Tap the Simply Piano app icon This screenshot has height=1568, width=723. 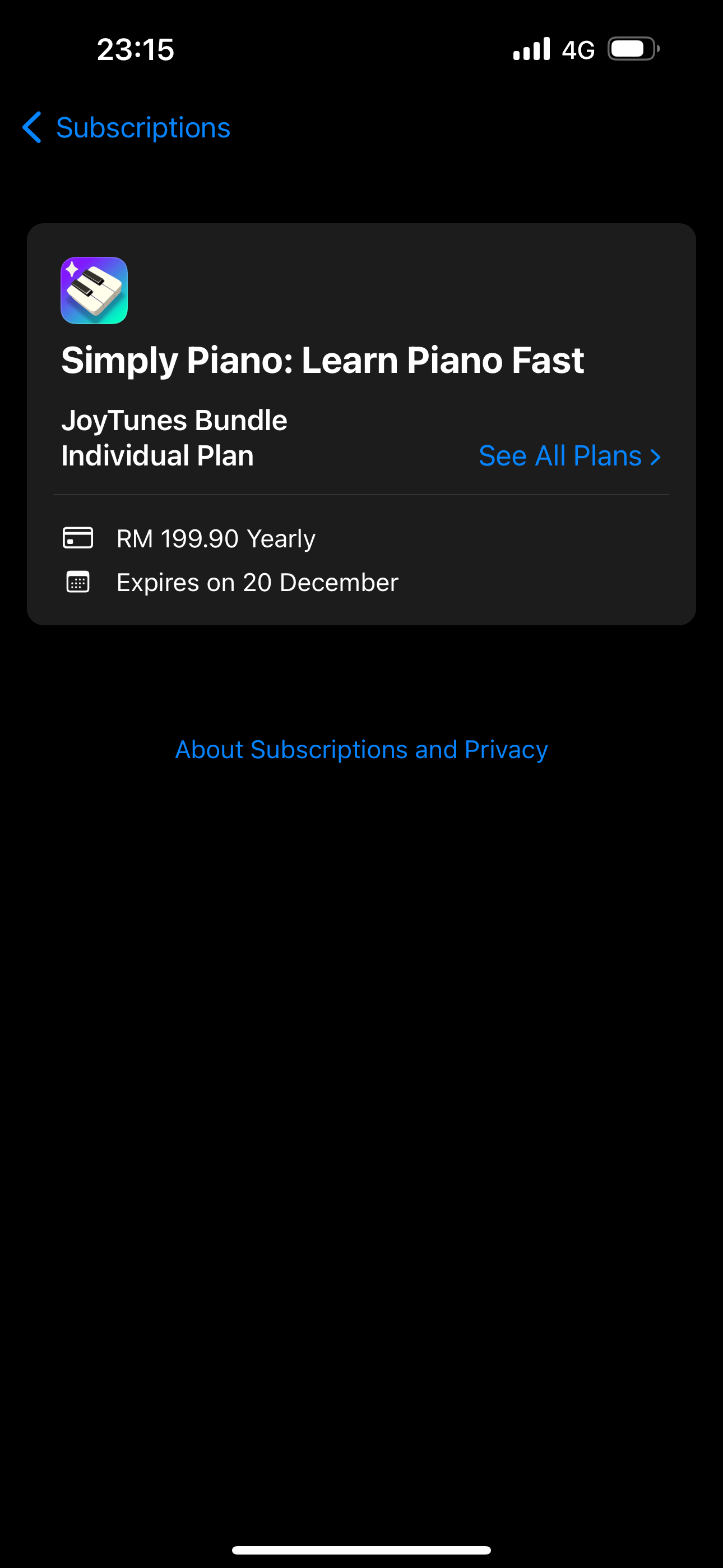click(94, 290)
